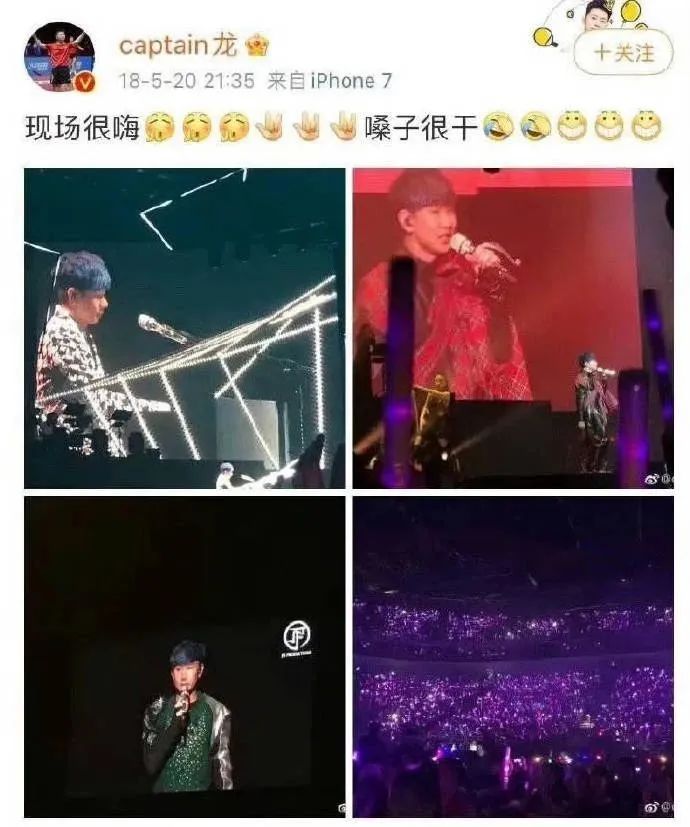View the red-background singer photo
Image resolution: width=690 pixels, height=827 pixels.
click(x=512, y=328)
